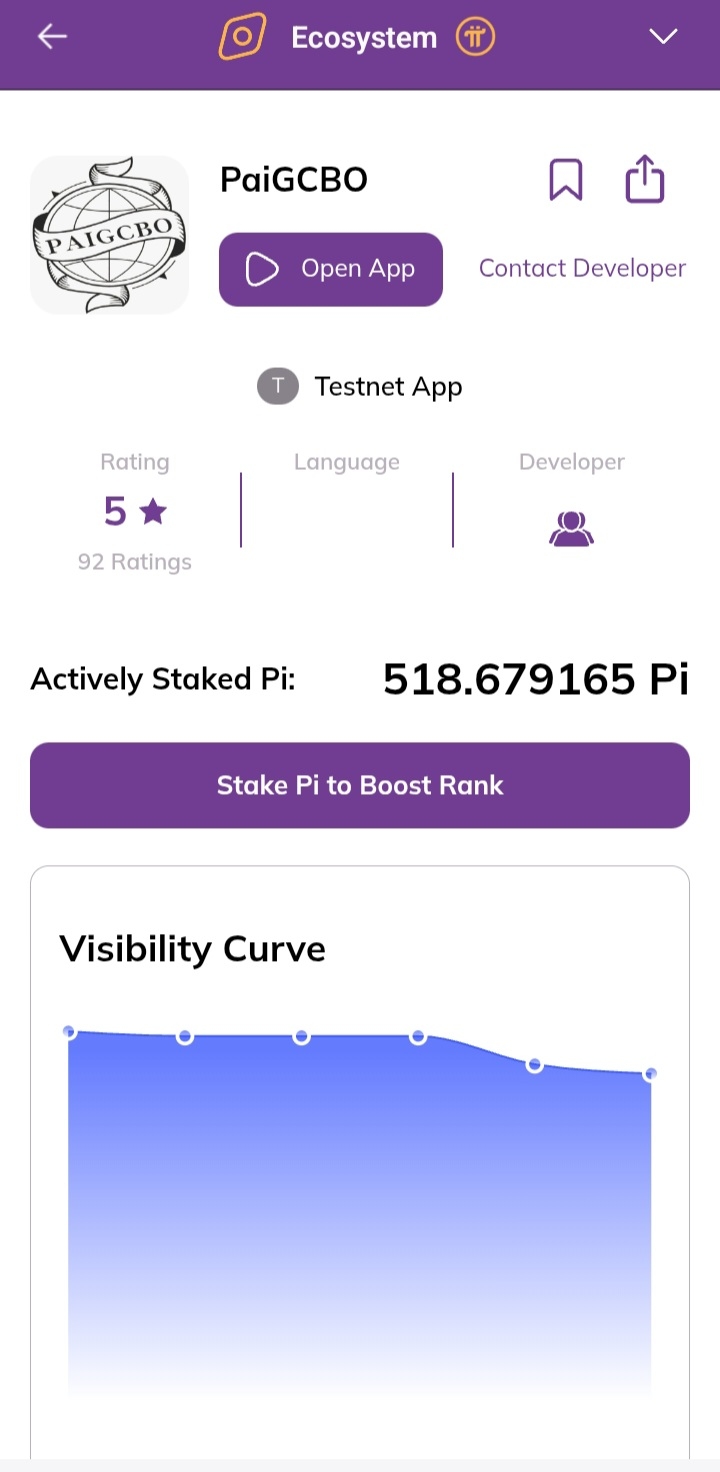Contact the developer of PaiGCBO
The height and width of the screenshot is (1472, 720).
coord(582,268)
